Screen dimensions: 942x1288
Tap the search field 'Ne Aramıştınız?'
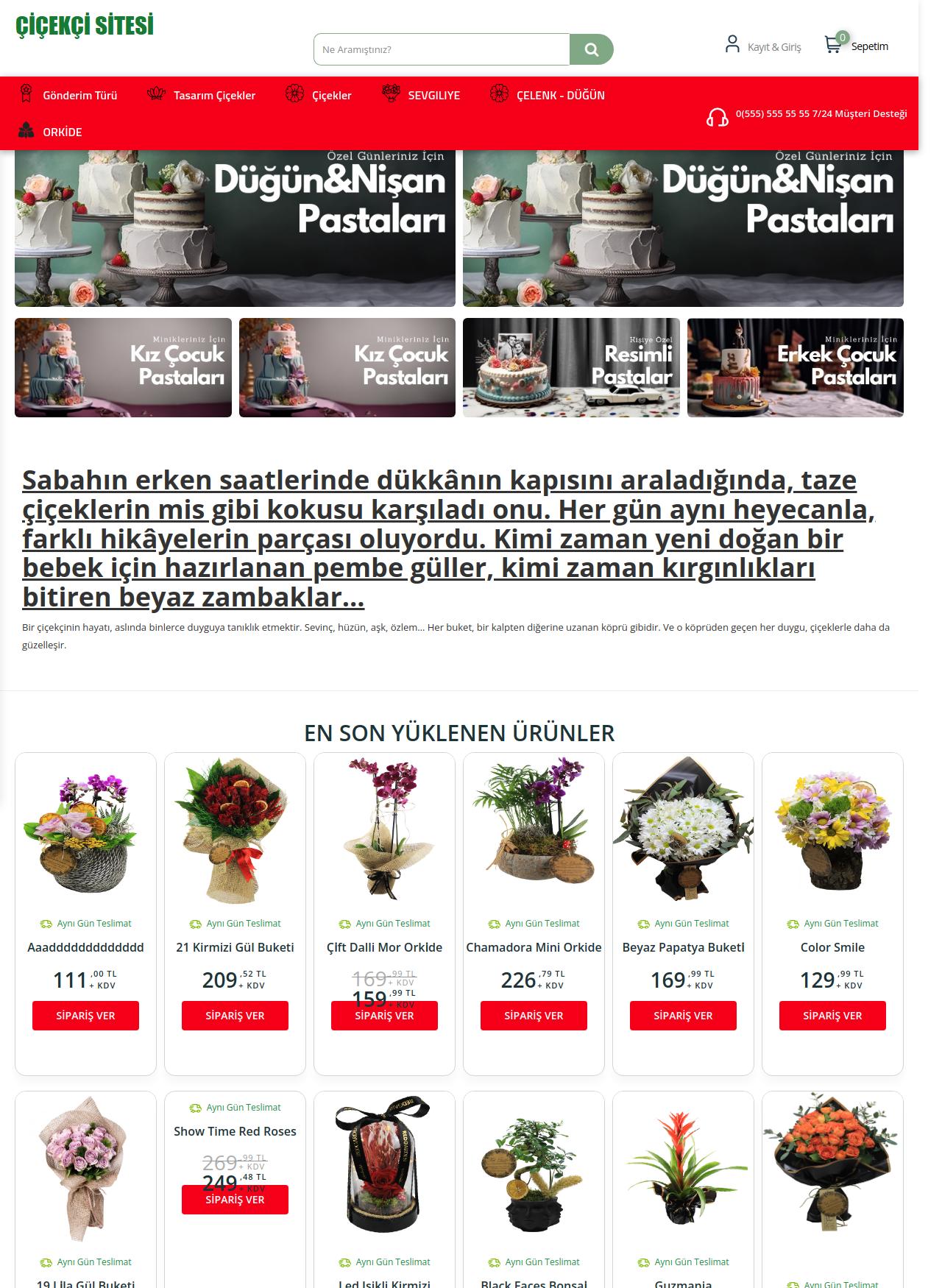442,49
